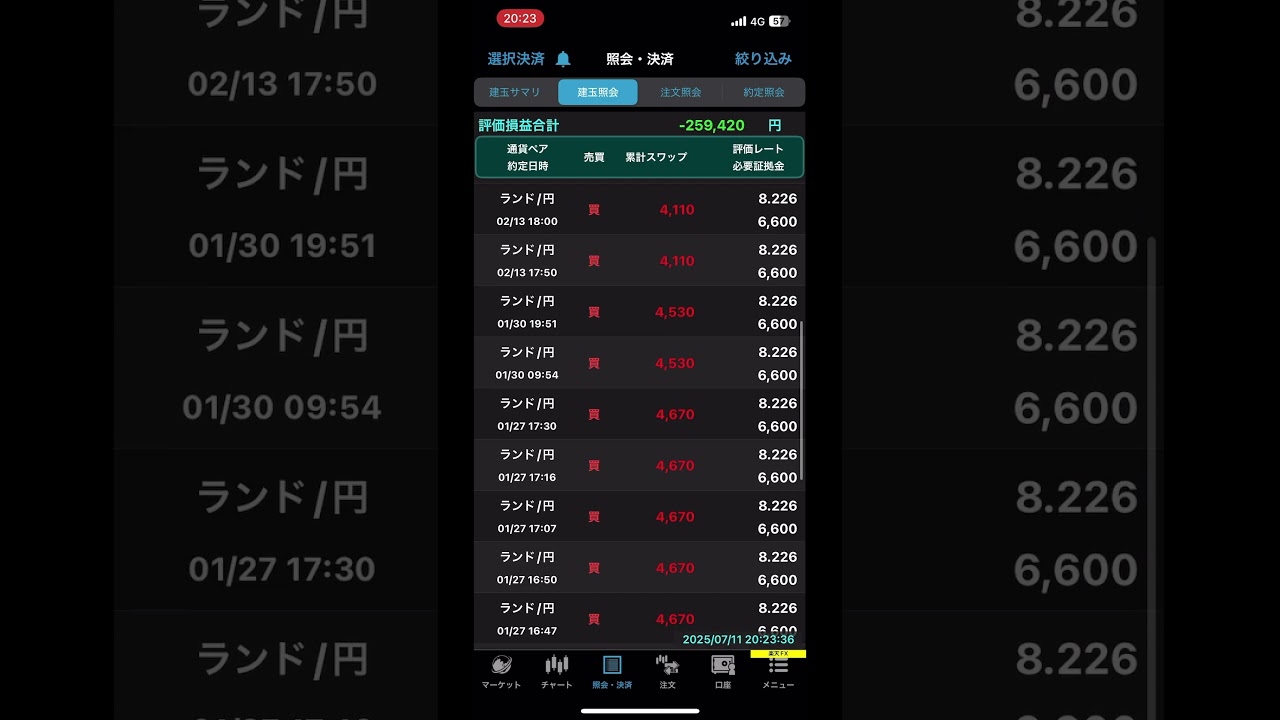Open the チャート bottom tab
This screenshot has width=1280, height=720.
[x=557, y=672]
